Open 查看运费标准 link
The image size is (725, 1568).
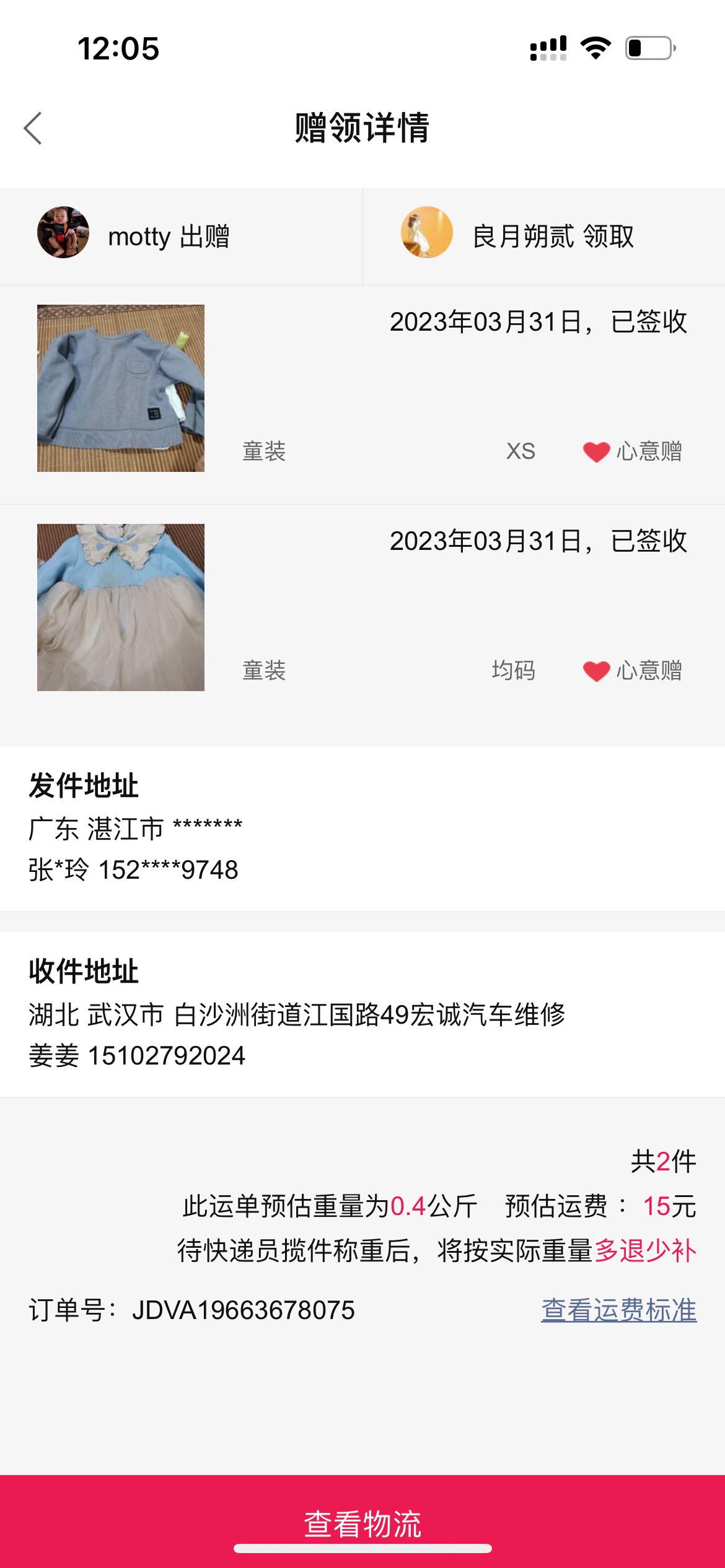tap(618, 1310)
